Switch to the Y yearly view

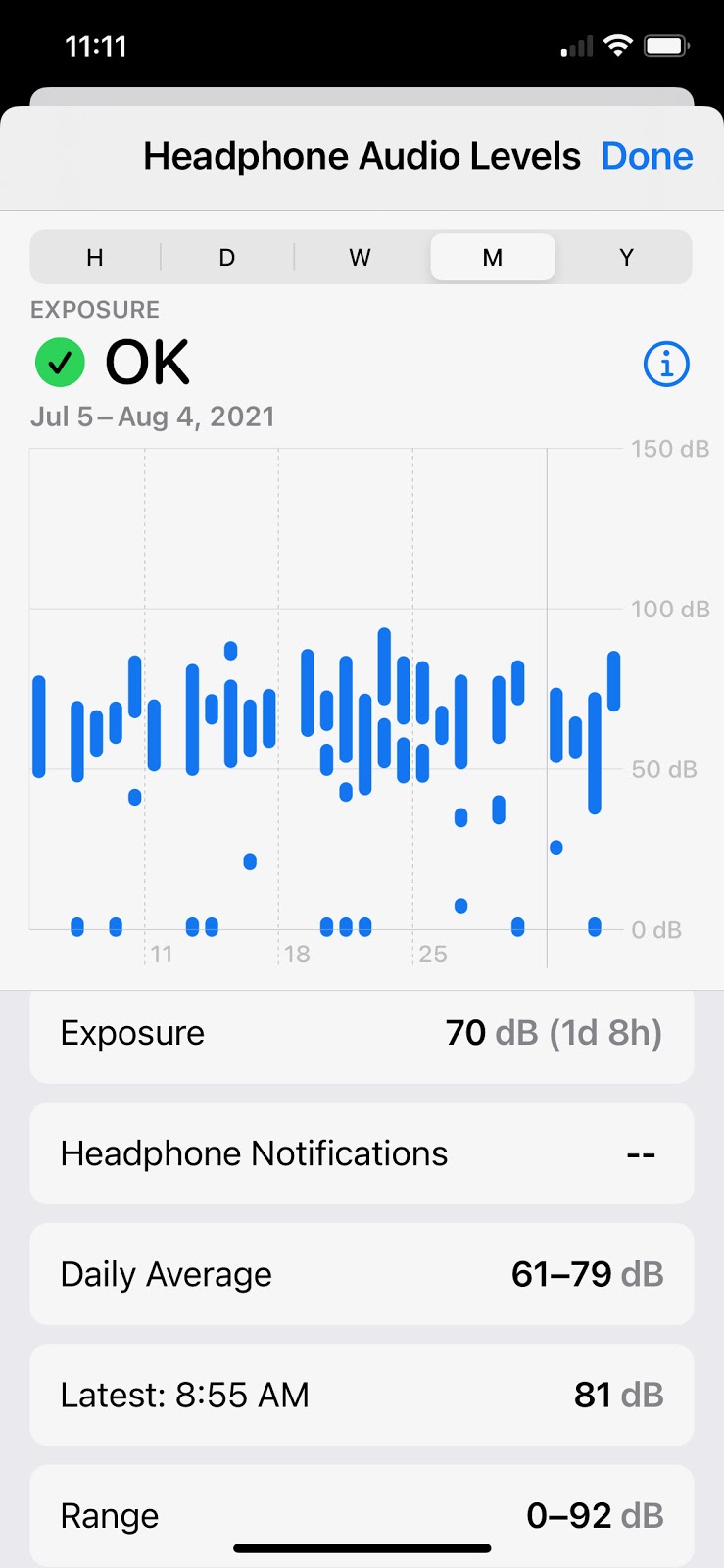[x=626, y=258]
